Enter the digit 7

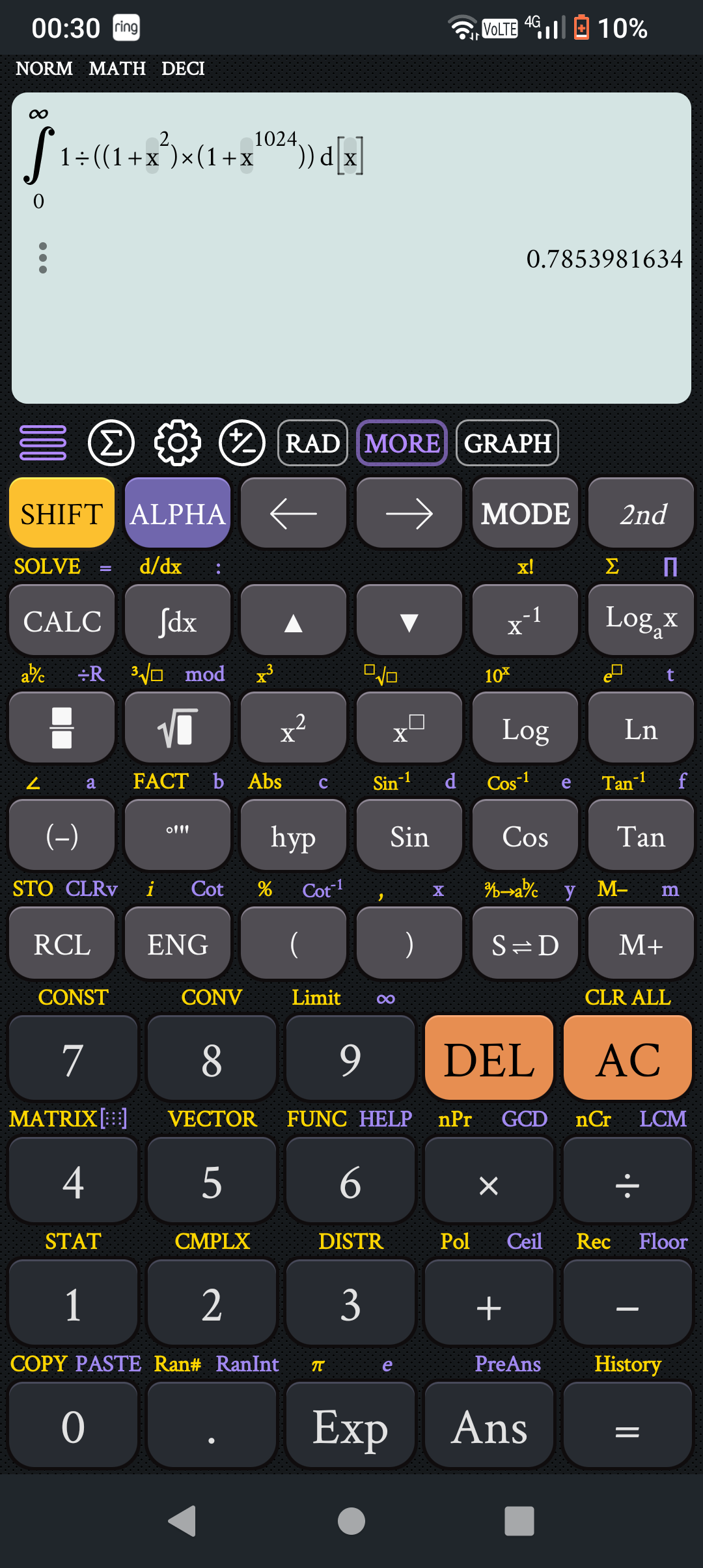point(73,1059)
